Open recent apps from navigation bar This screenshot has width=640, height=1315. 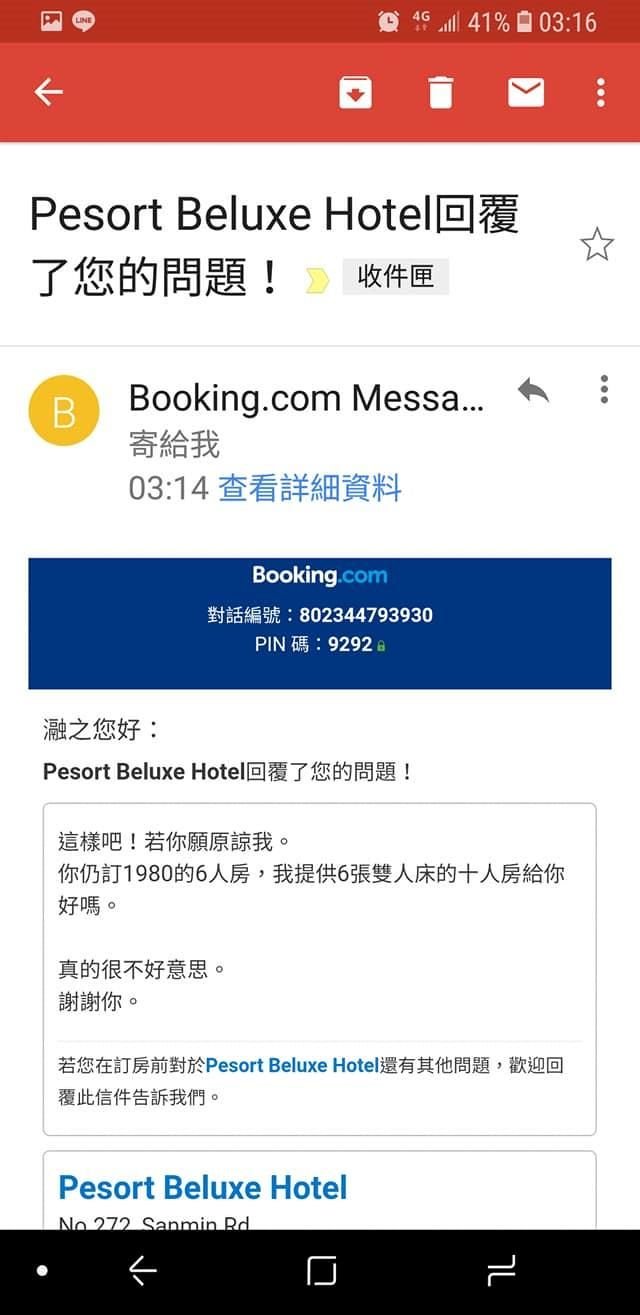coord(500,1271)
